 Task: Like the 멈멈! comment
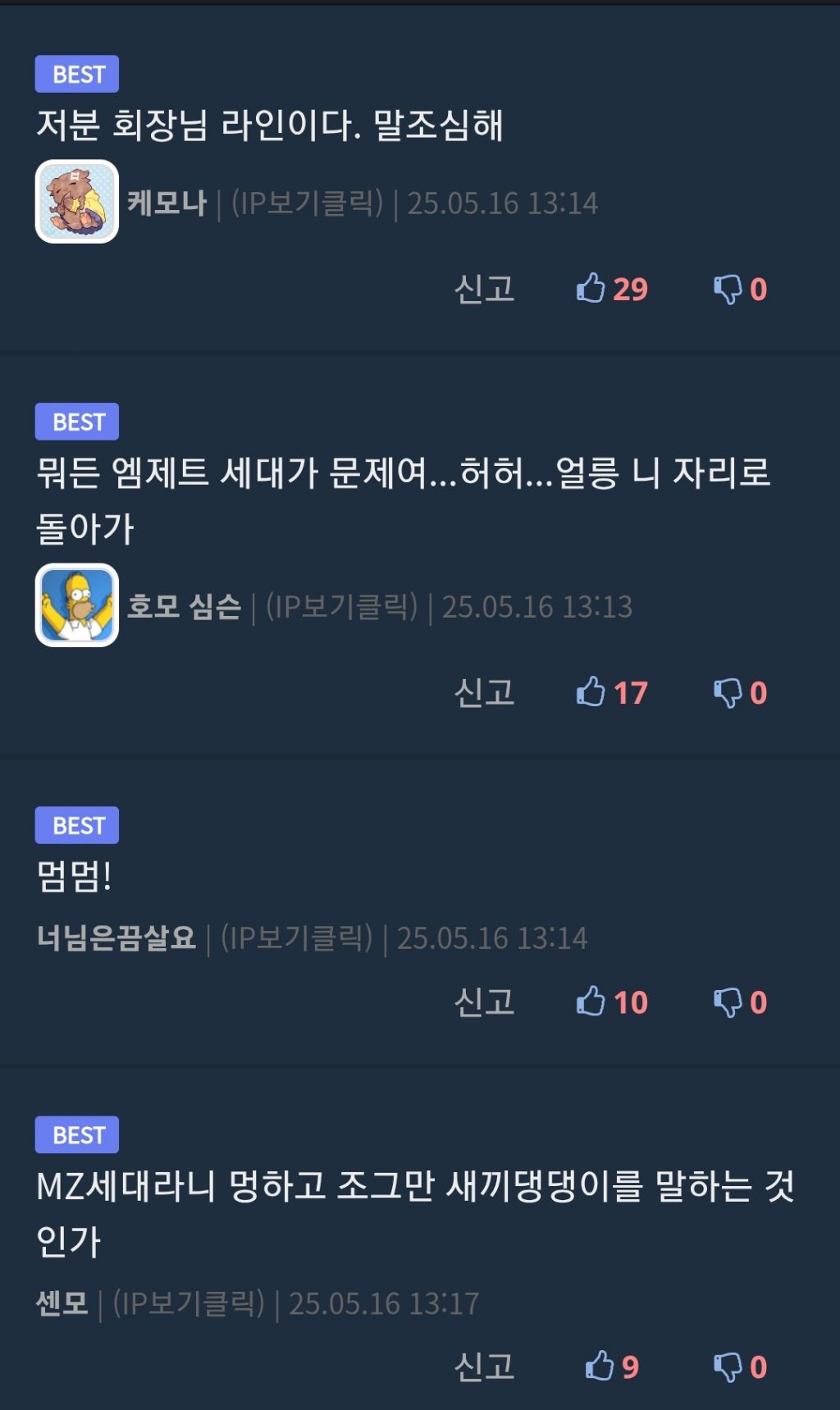[612, 1002]
